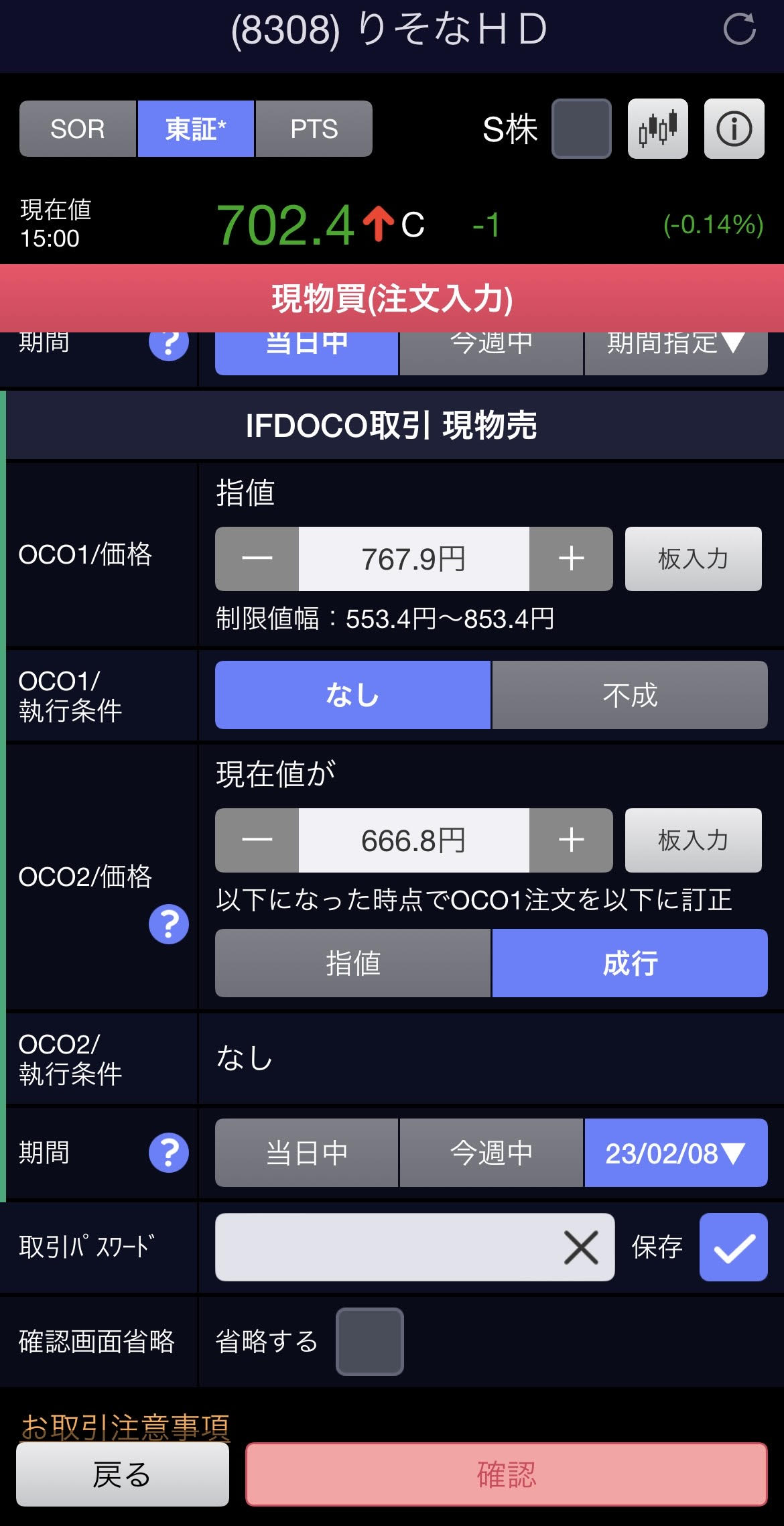Open 板入力 for OCO1 price

693,559
